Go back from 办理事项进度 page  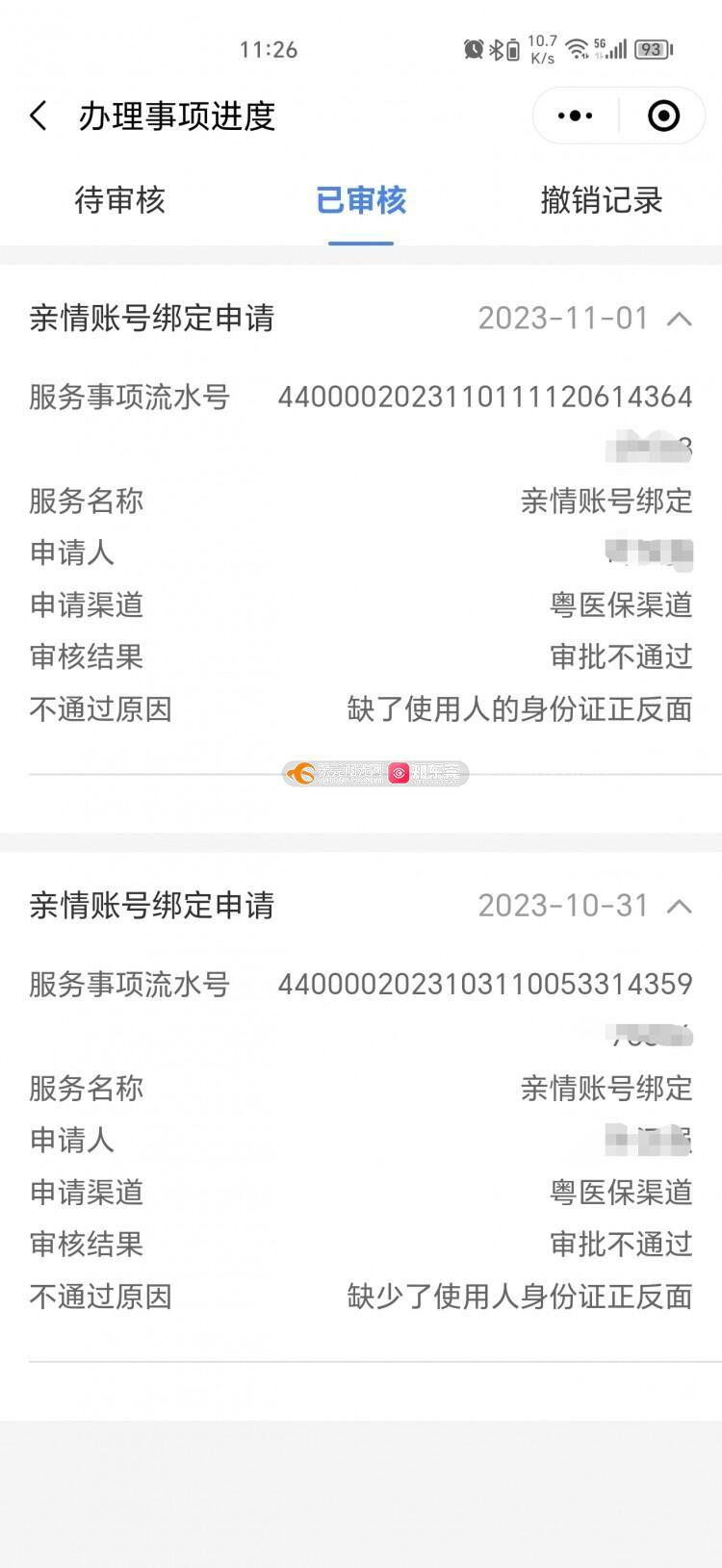point(39,116)
